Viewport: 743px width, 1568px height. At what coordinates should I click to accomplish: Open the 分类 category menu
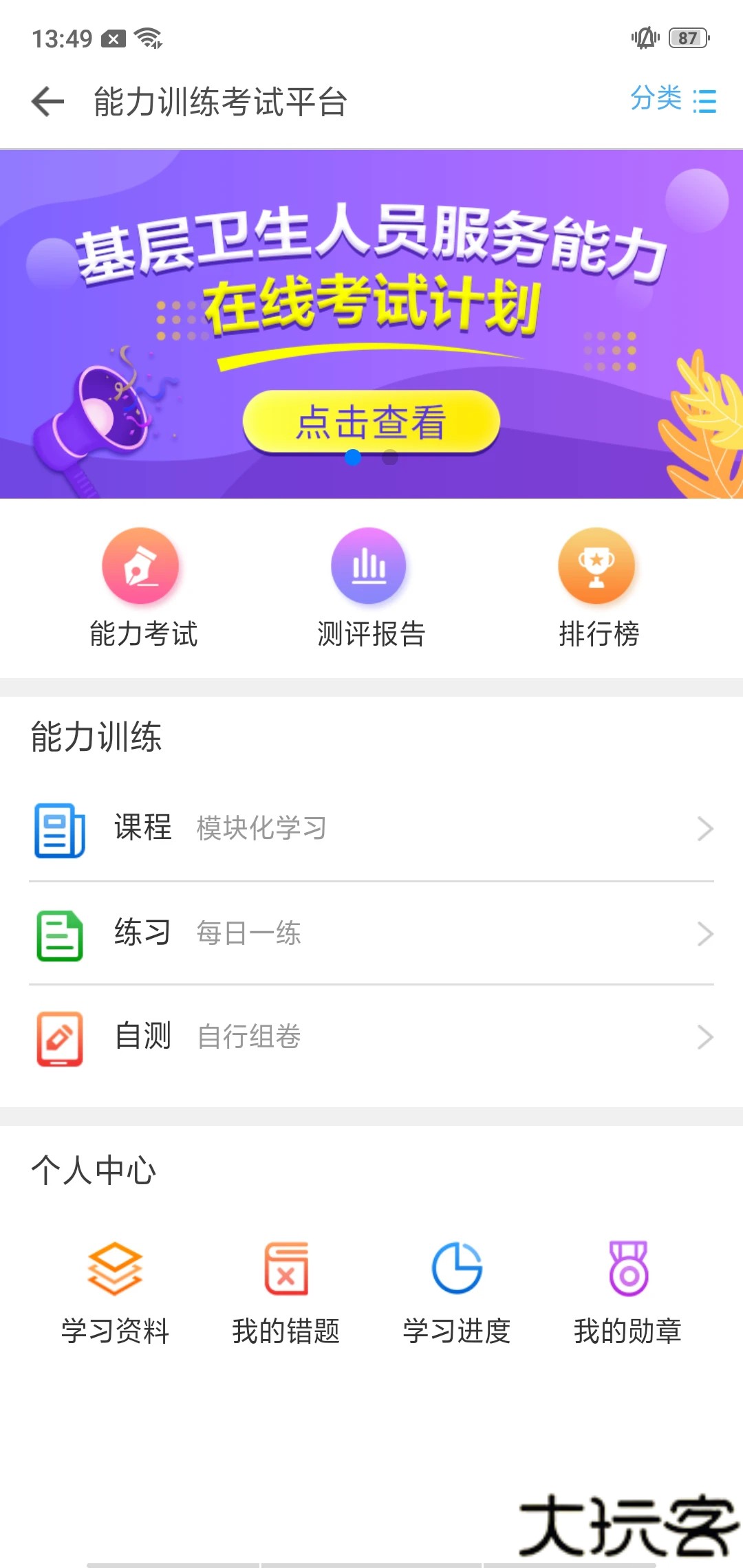pos(673,100)
